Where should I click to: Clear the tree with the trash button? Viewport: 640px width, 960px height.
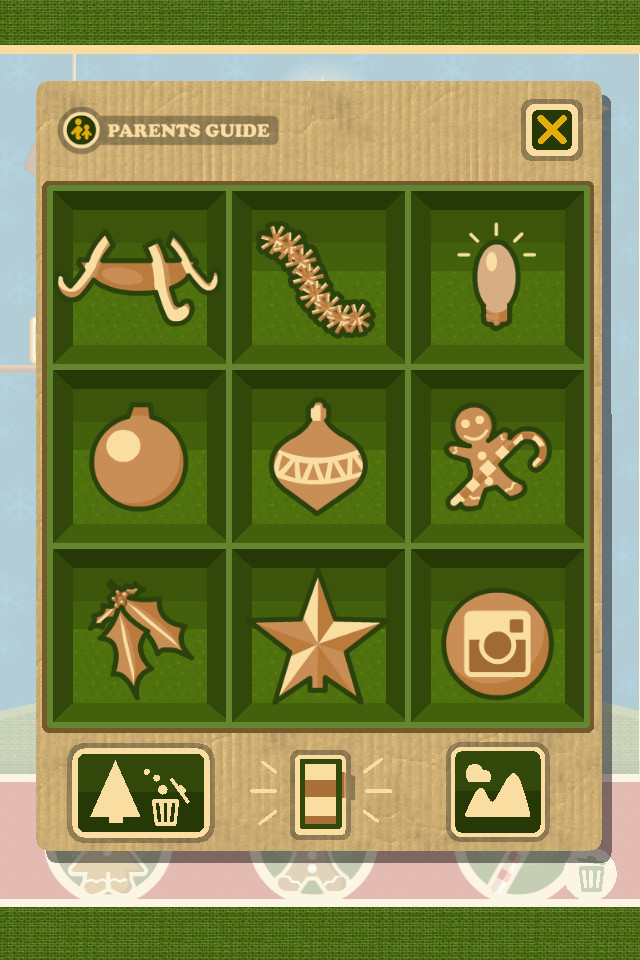[x=140, y=793]
